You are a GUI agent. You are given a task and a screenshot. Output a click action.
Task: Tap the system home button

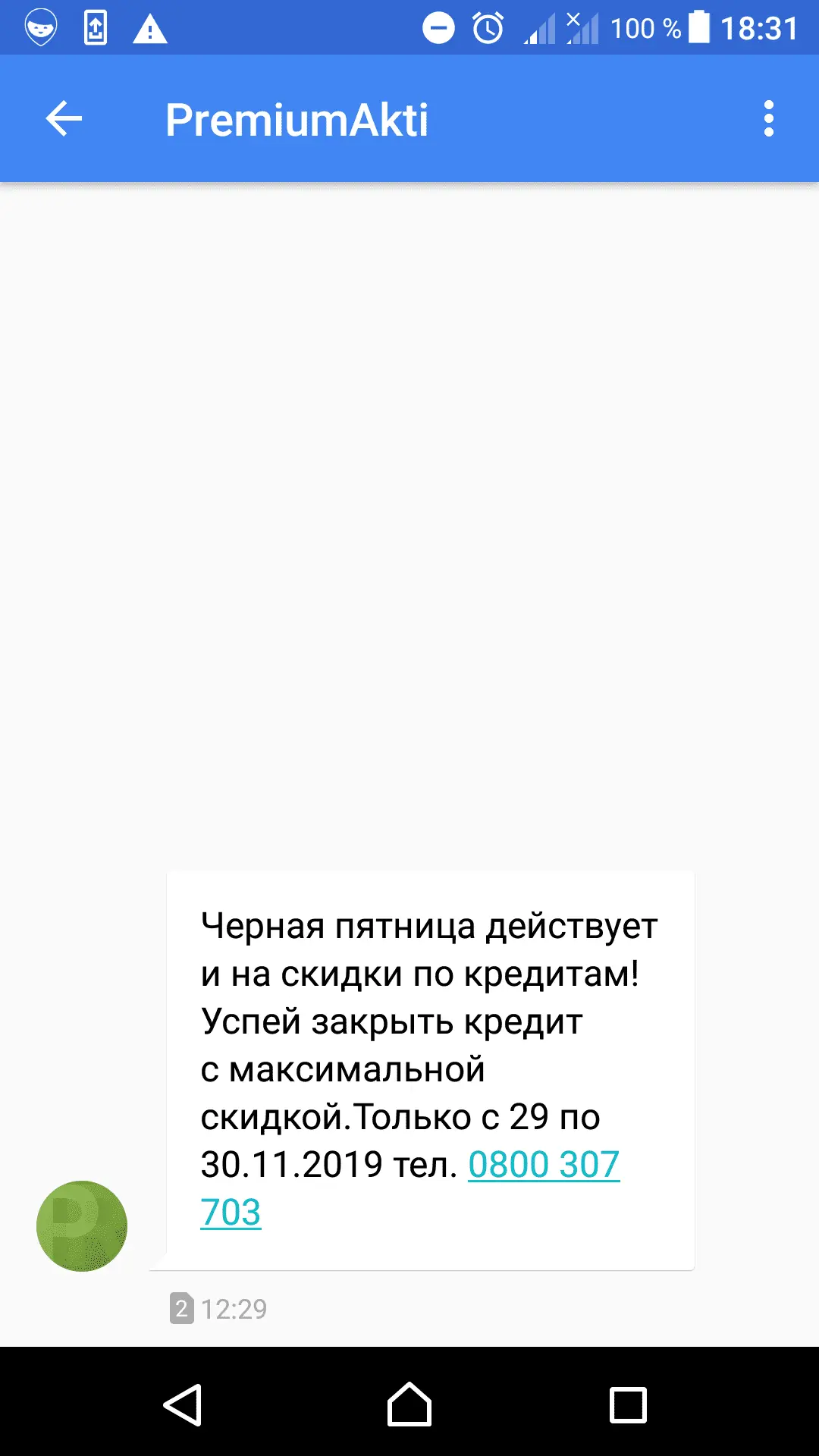pyautogui.click(x=409, y=1405)
